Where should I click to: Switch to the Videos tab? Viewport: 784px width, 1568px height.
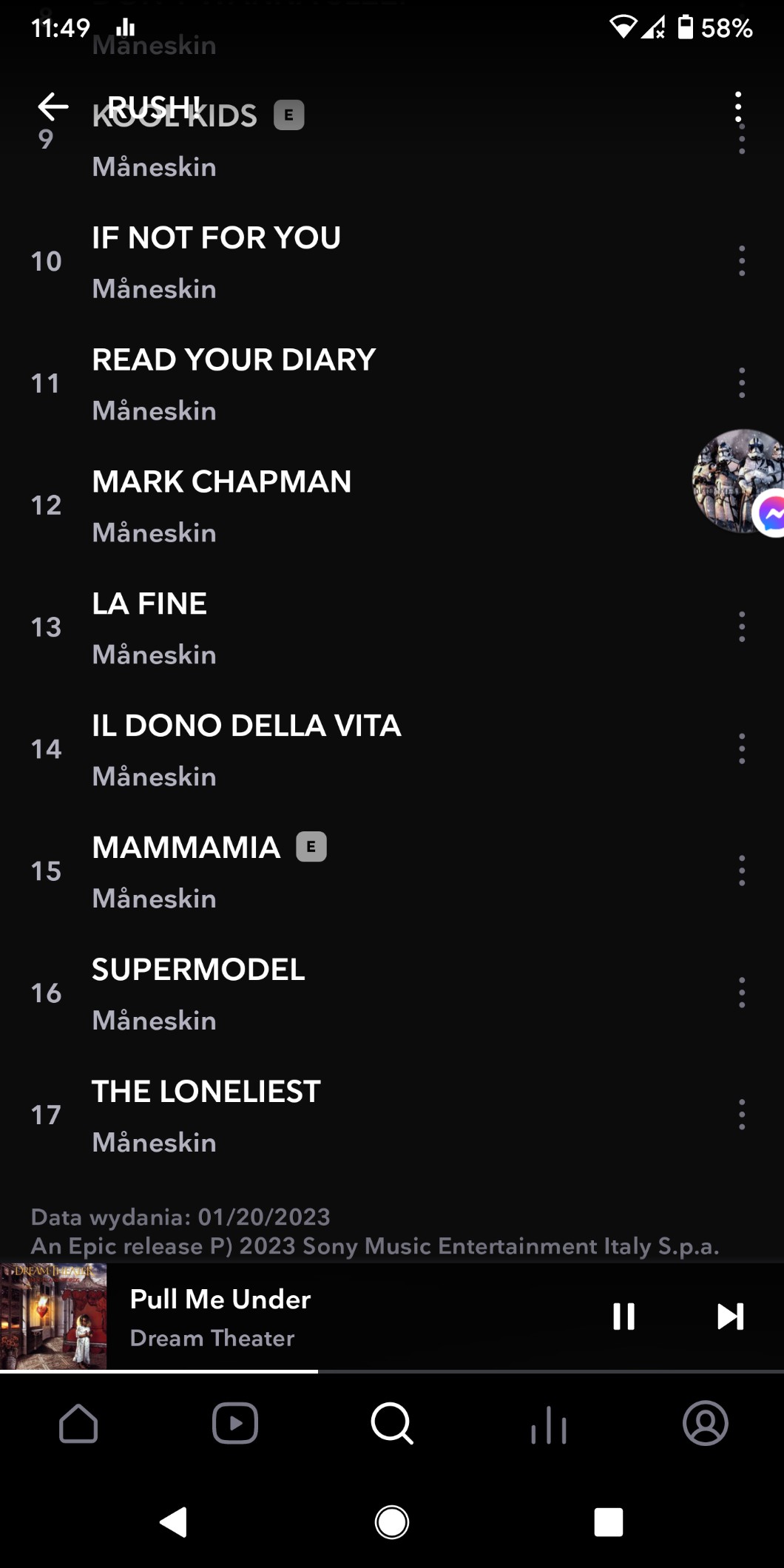(235, 1423)
